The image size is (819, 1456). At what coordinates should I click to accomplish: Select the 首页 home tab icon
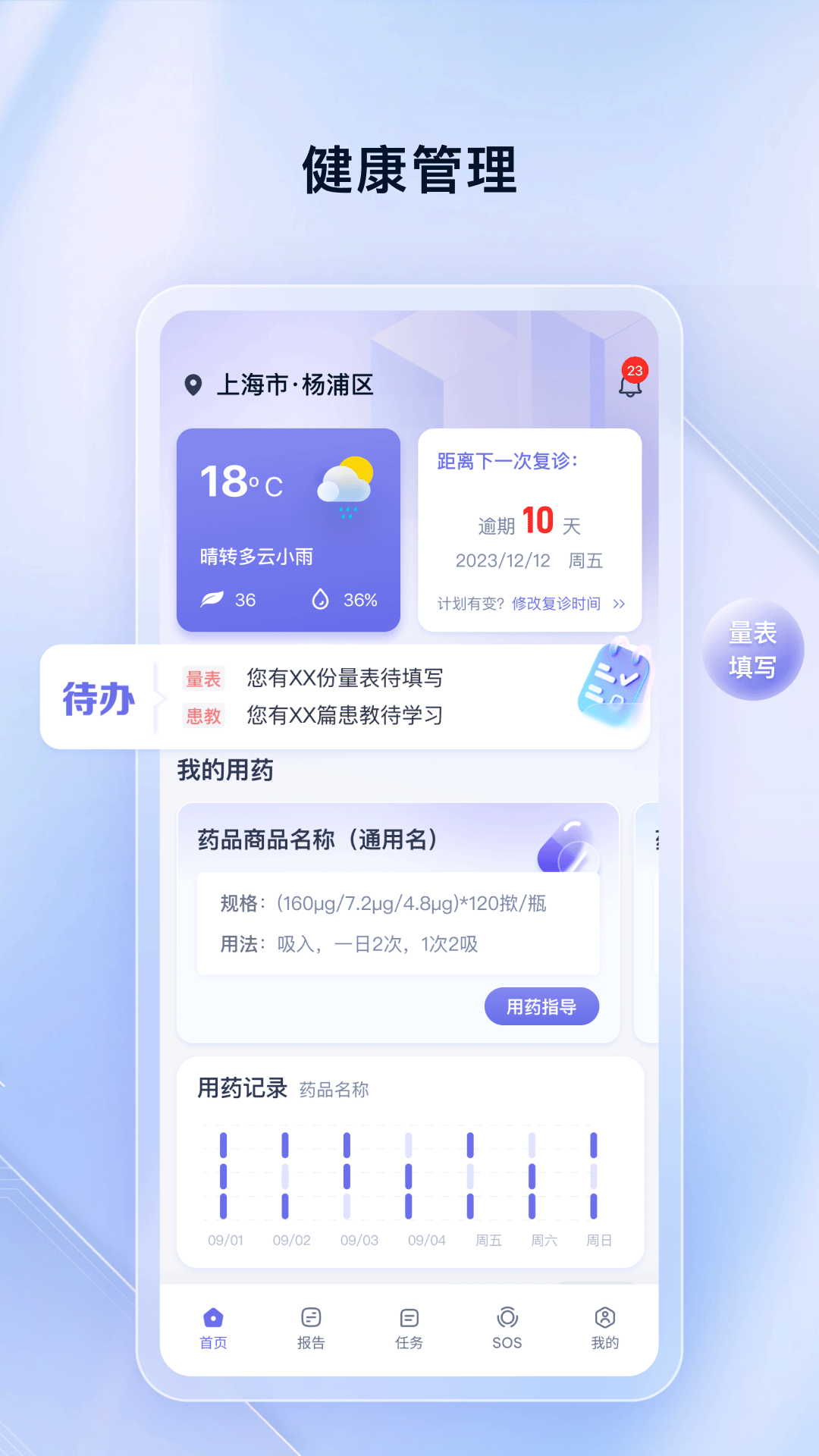[x=213, y=1313]
